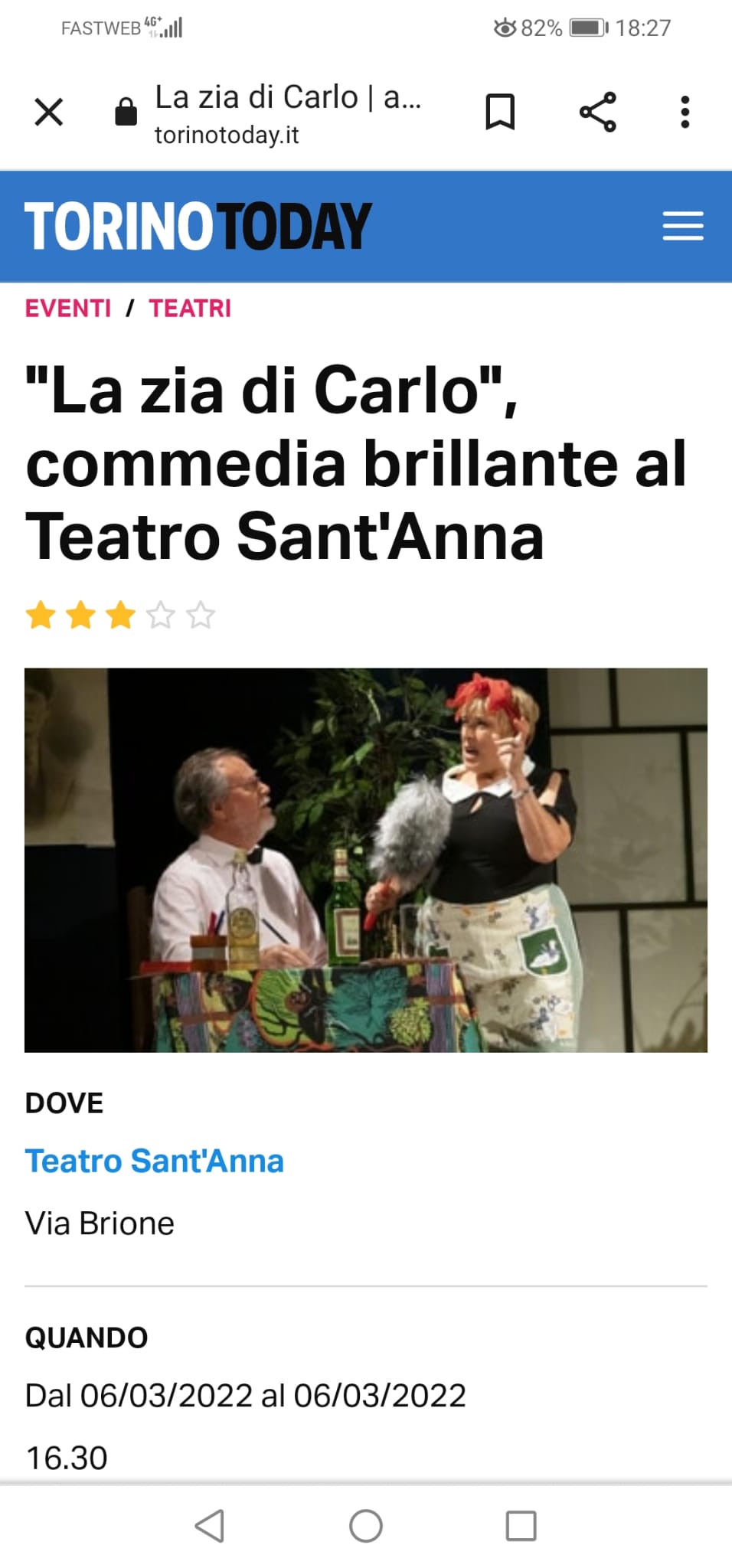Share this page link
732x1568 pixels.
tap(598, 113)
